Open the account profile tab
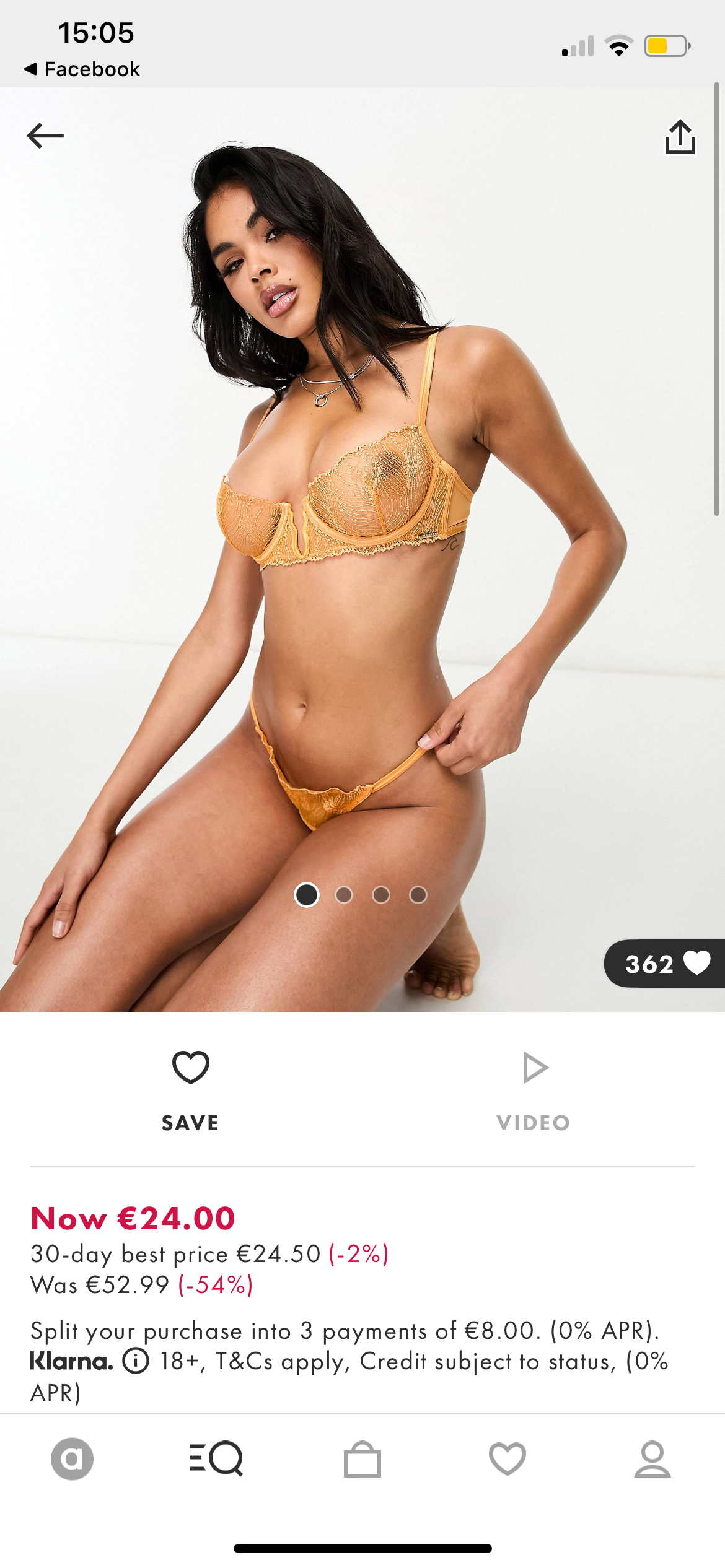 tap(652, 1459)
